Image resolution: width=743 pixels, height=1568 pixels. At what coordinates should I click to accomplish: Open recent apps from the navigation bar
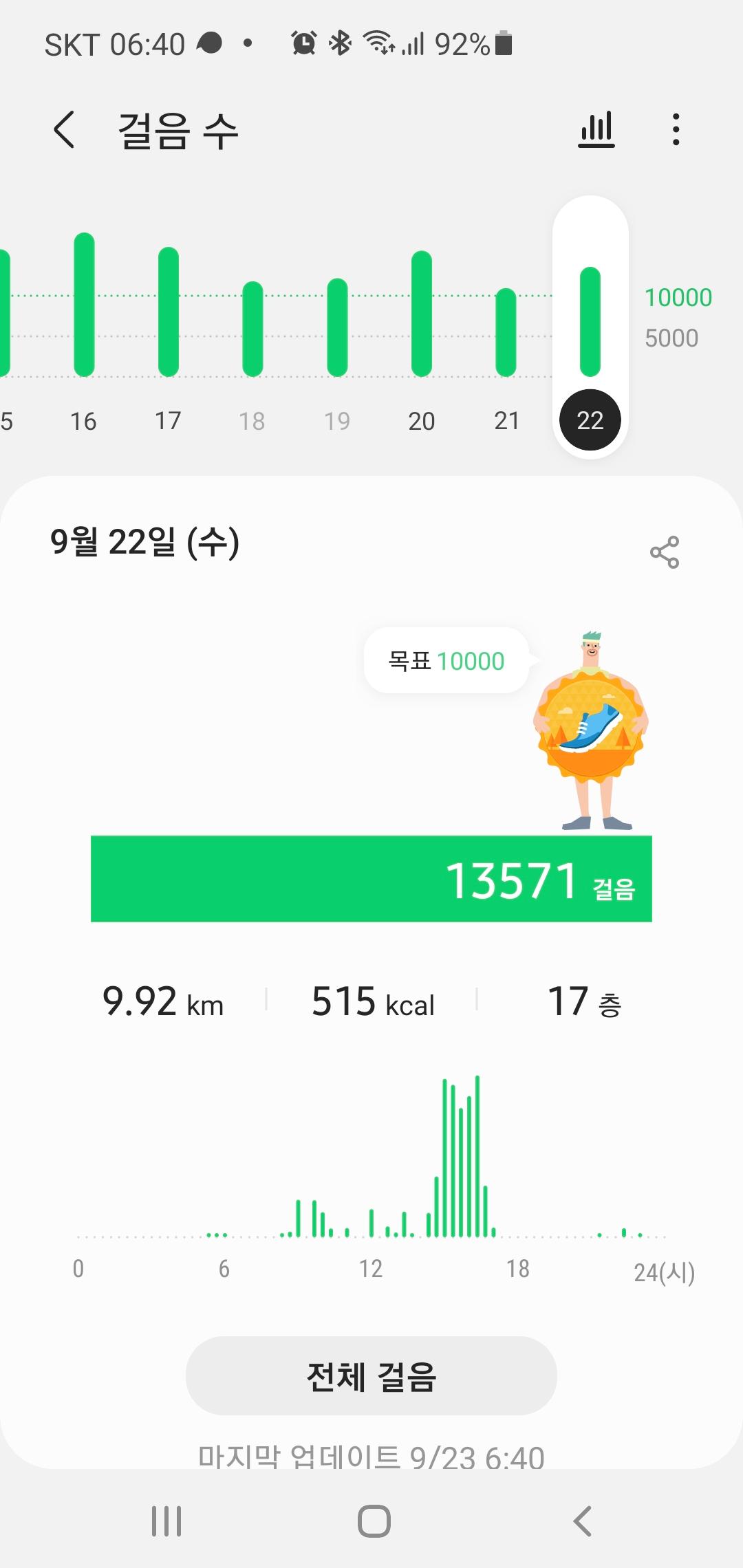[166, 1521]
